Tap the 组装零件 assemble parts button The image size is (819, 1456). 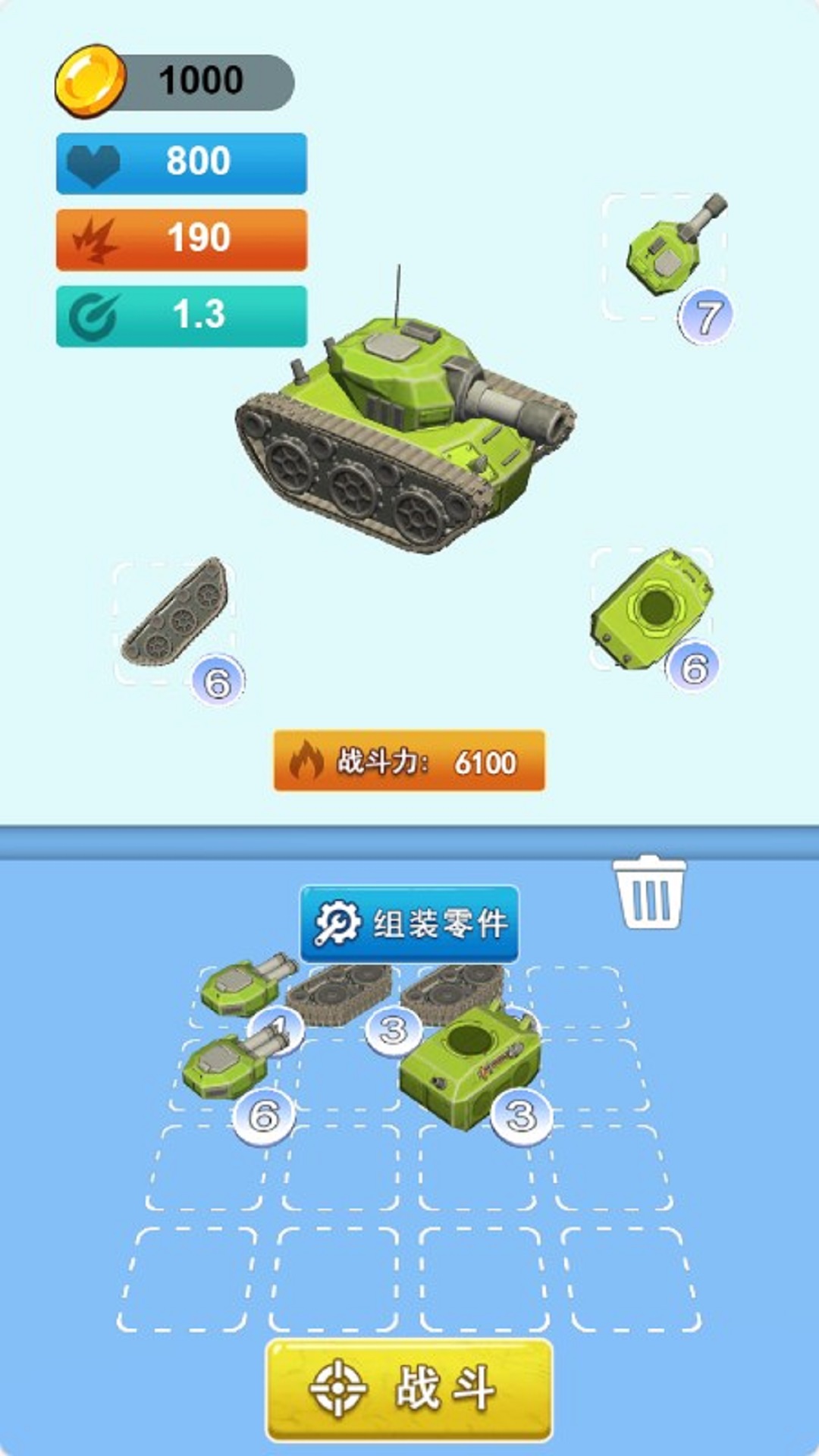(409, 924)
